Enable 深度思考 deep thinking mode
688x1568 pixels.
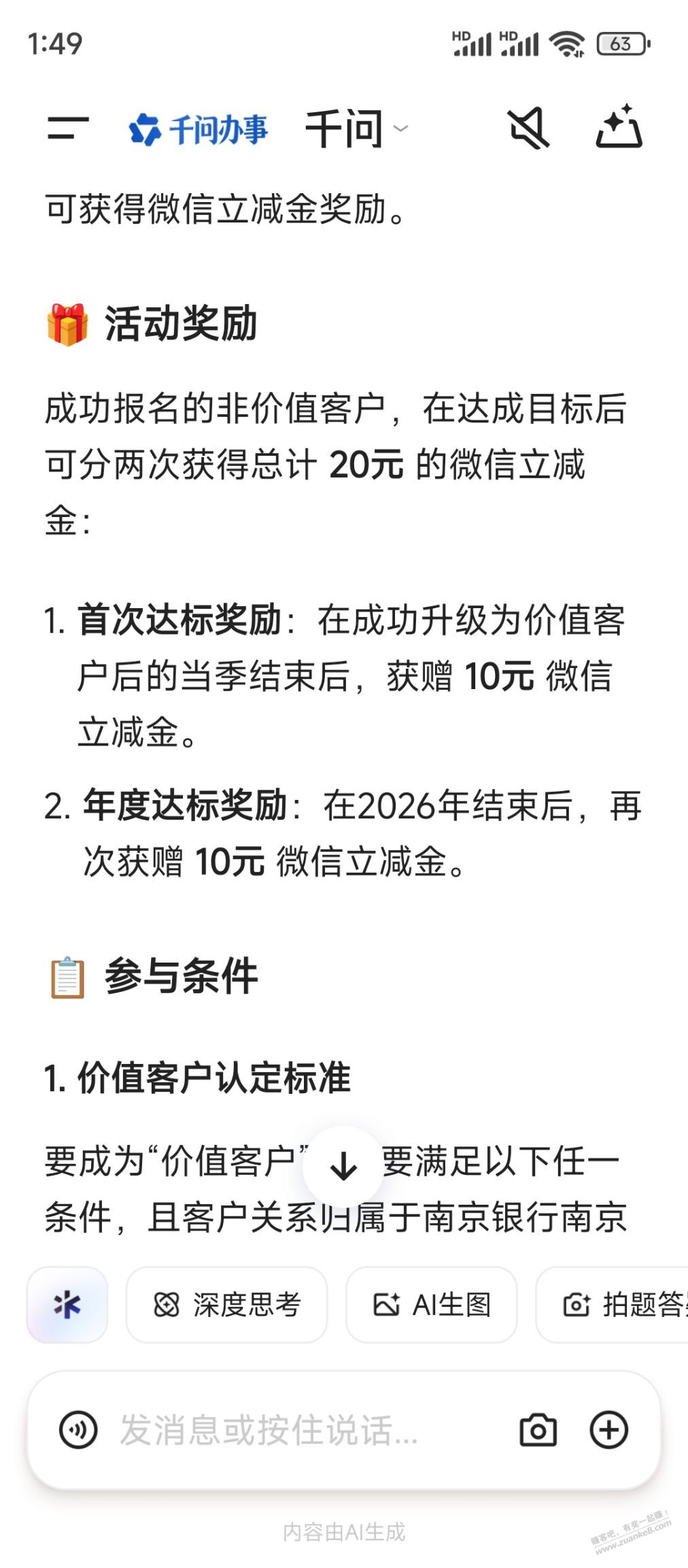coord(227,1303)
